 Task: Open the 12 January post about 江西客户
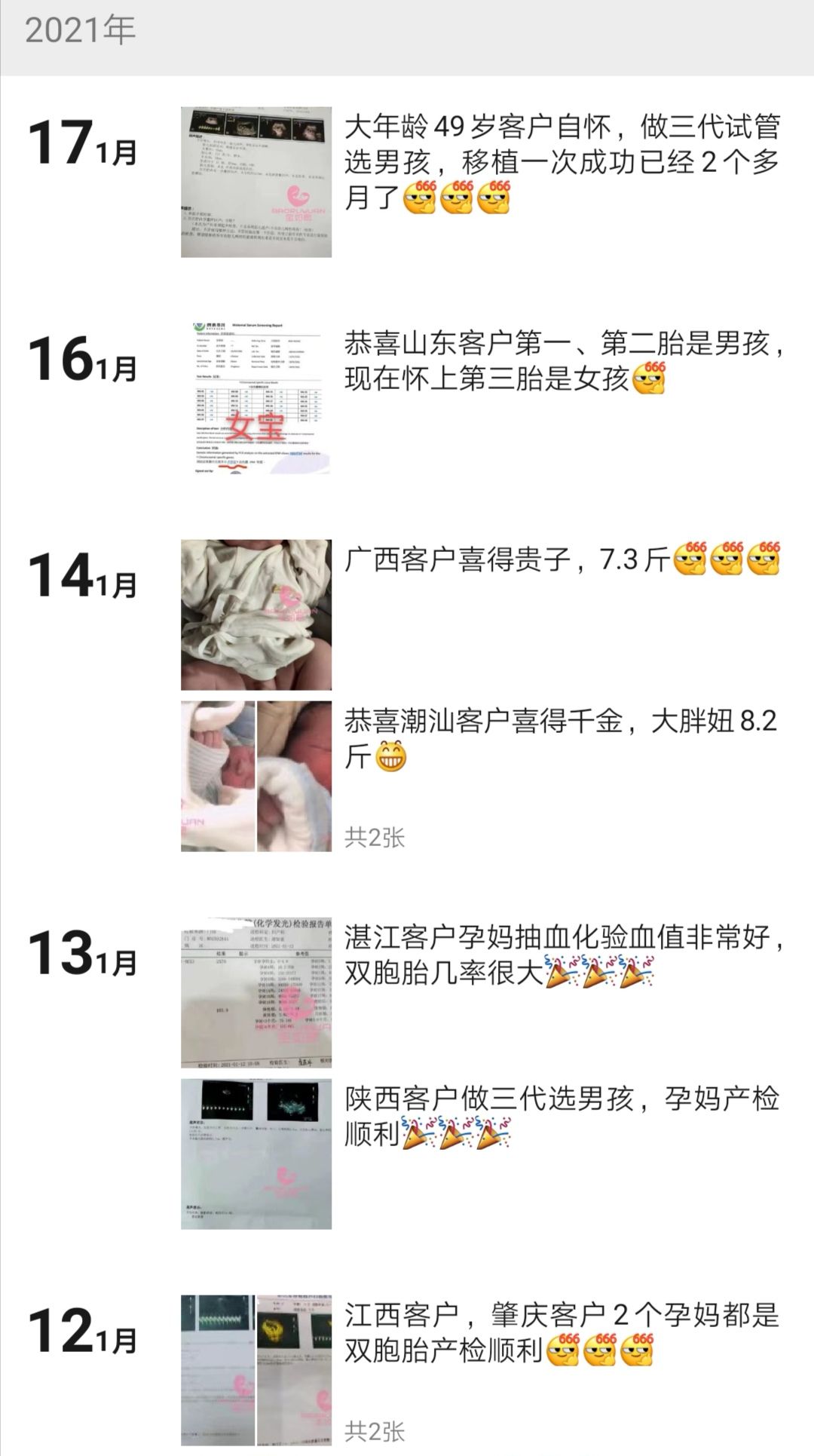tap(562, 1333)
